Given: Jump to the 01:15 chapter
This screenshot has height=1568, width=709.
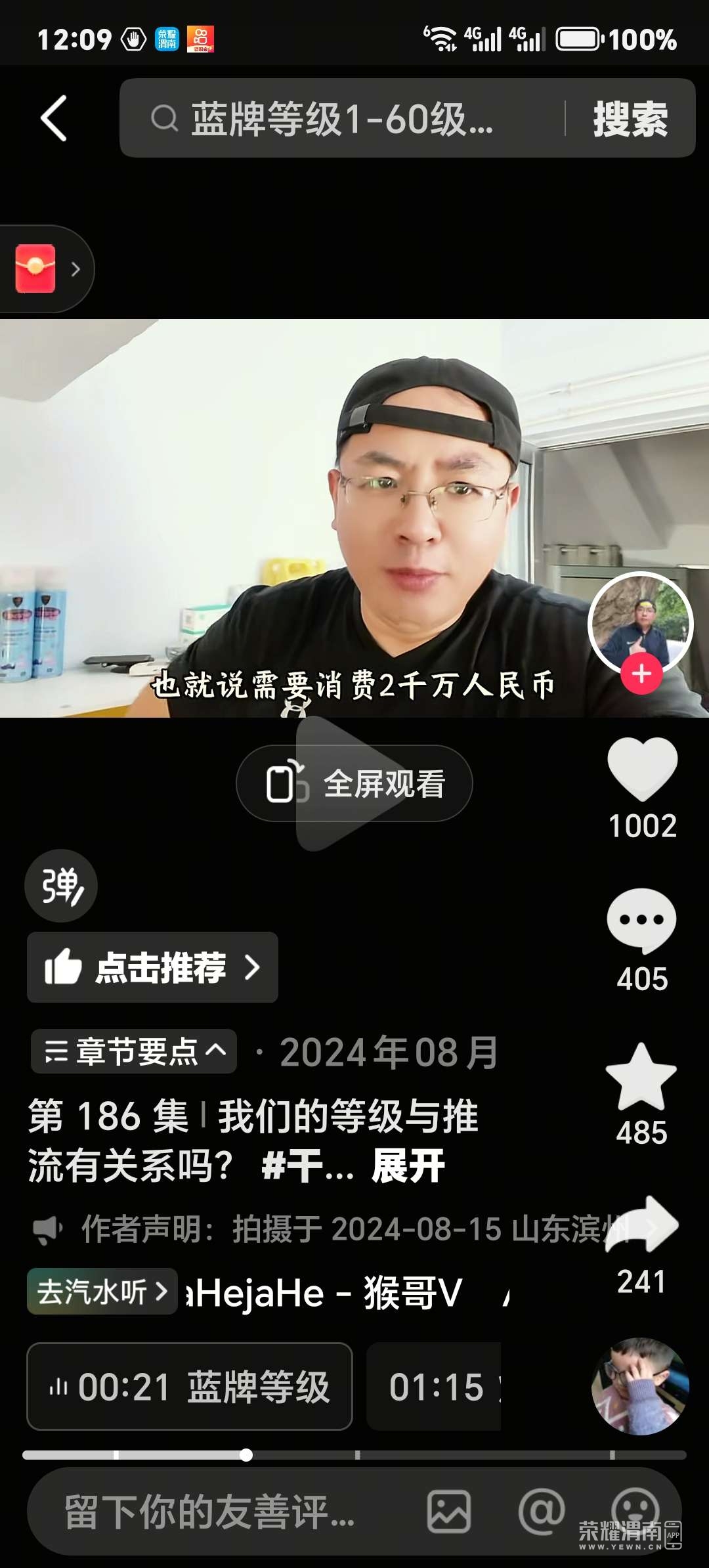Looking at the screenshot, I should pos(435,1387).
